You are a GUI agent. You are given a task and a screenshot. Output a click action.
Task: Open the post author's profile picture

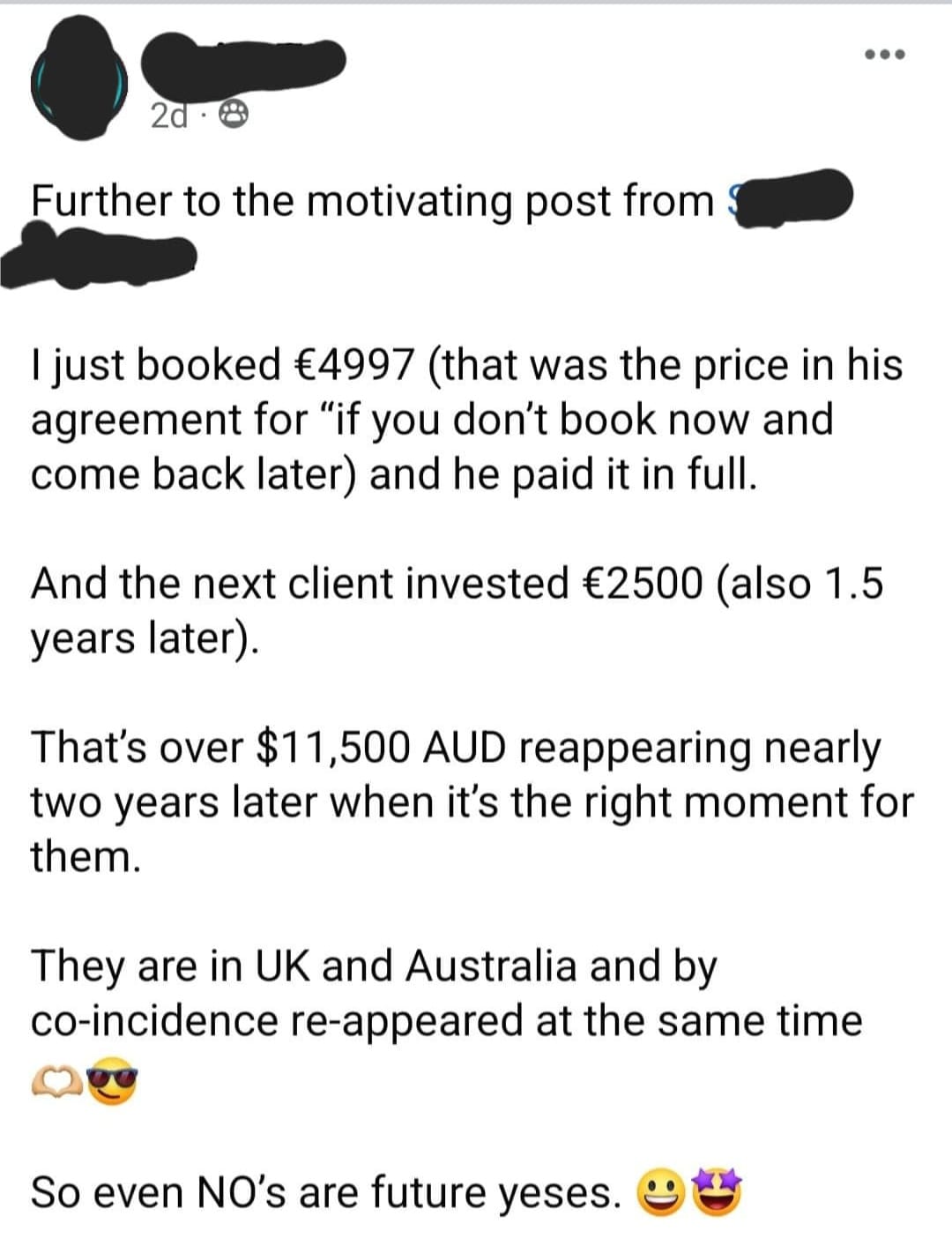(78, 78)
